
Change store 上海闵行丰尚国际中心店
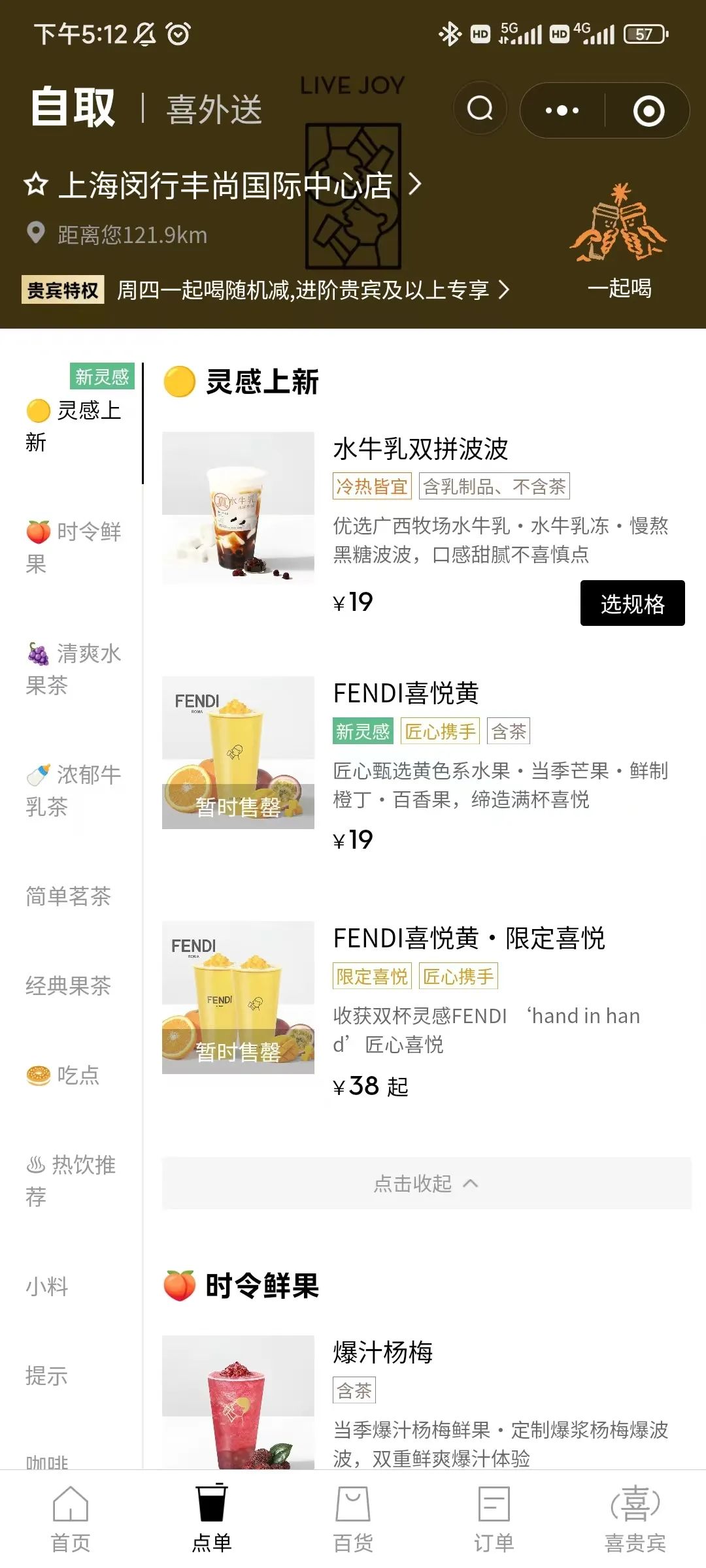226,186
